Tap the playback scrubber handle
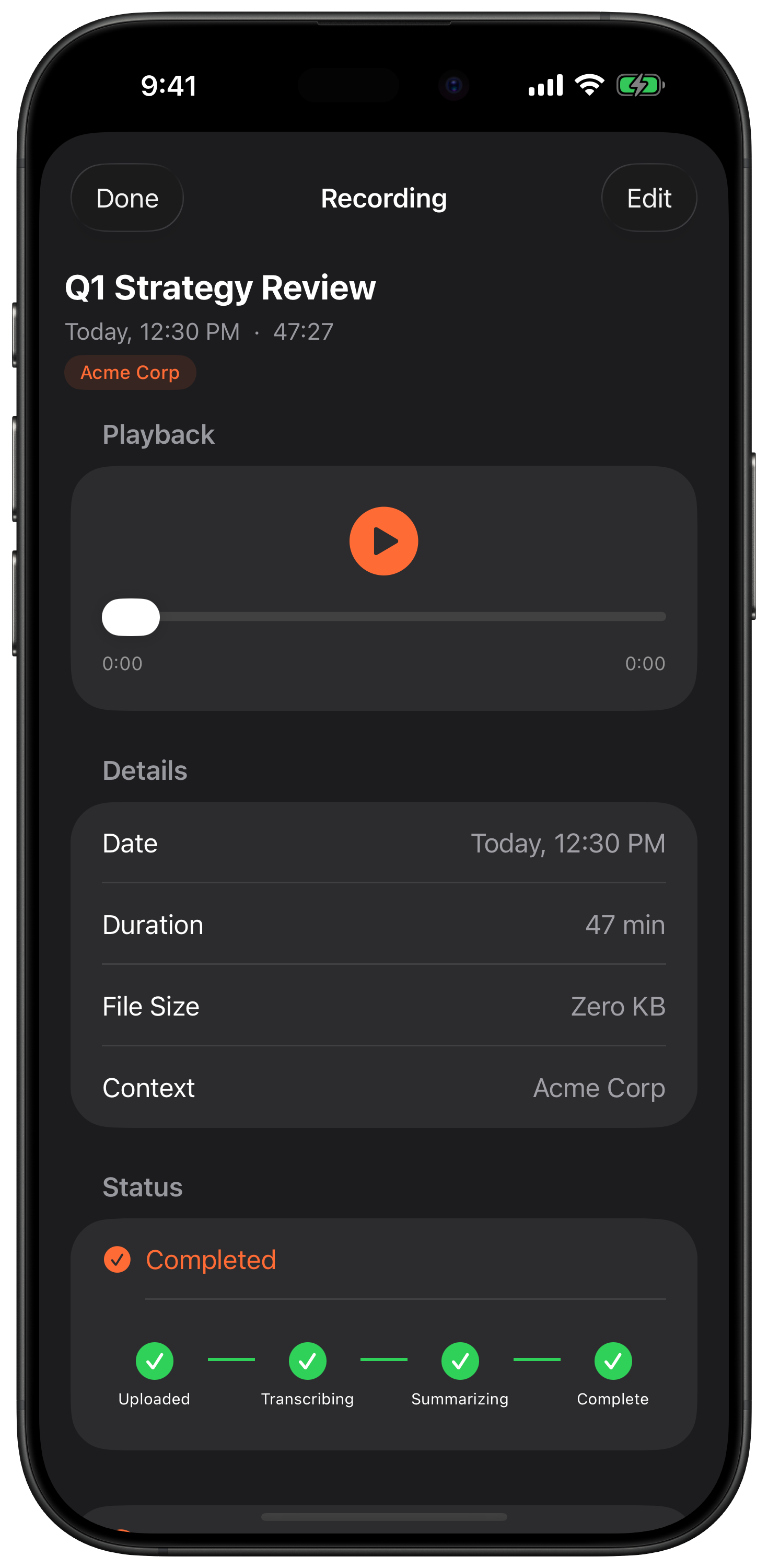This screenshot has width=768, height=1568. click(x=131, y=617)
